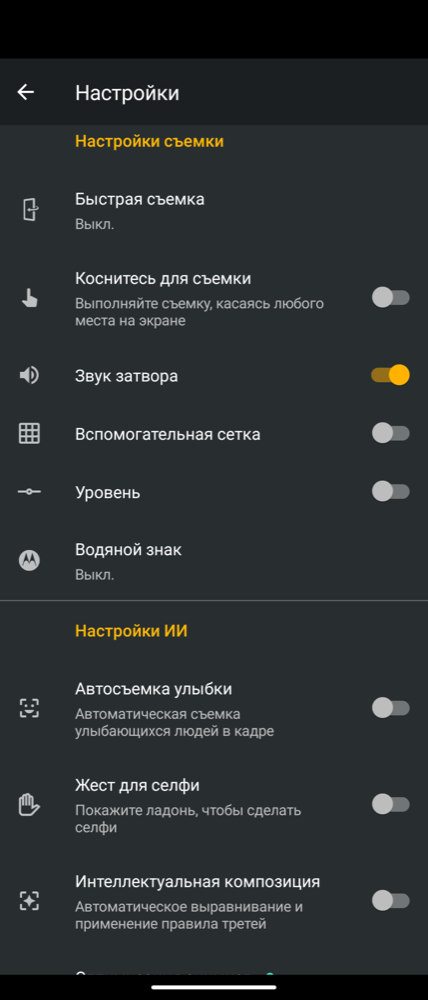Open the Быстрая съемка setting

214,210
